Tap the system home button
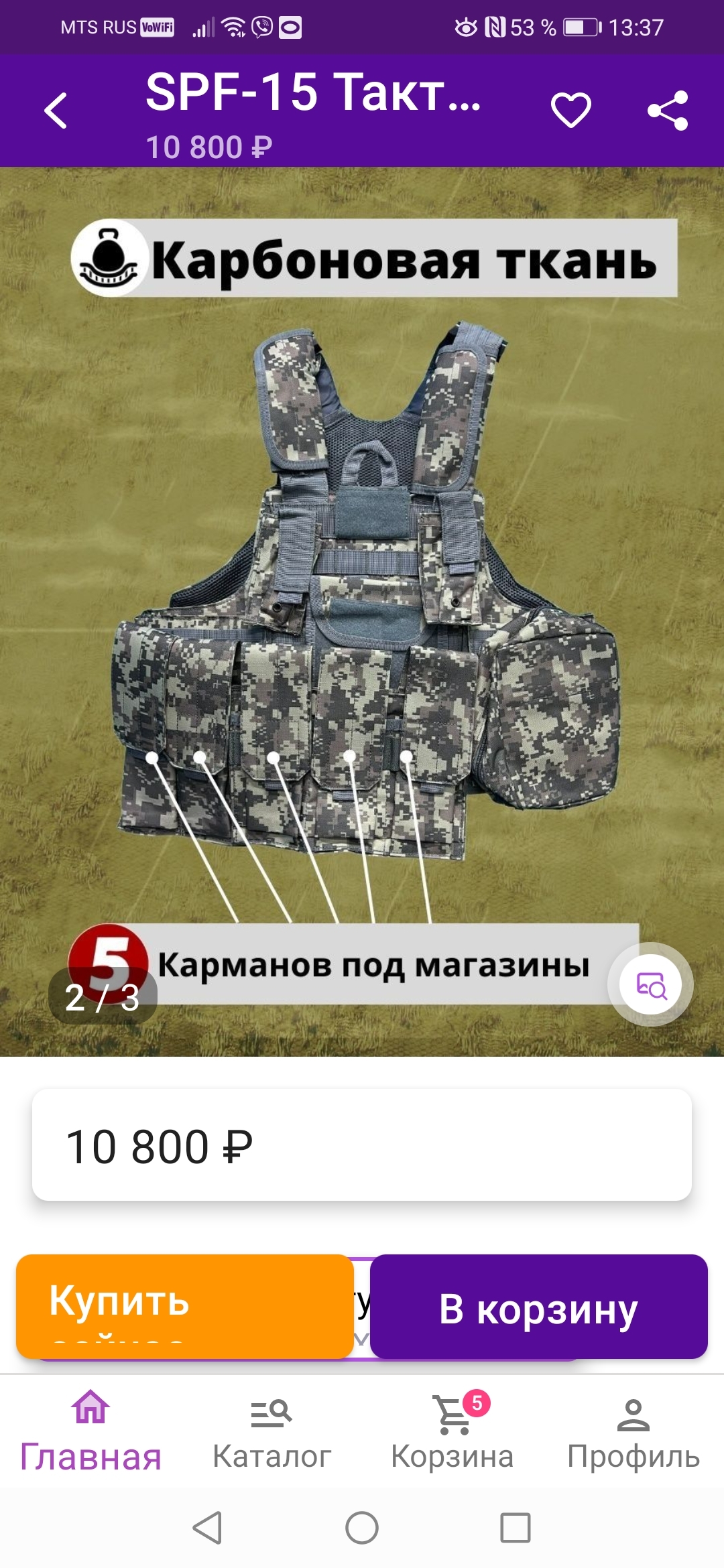Screen dimensions: 724x1568 pyautogui.click(x=362, y=1528)
